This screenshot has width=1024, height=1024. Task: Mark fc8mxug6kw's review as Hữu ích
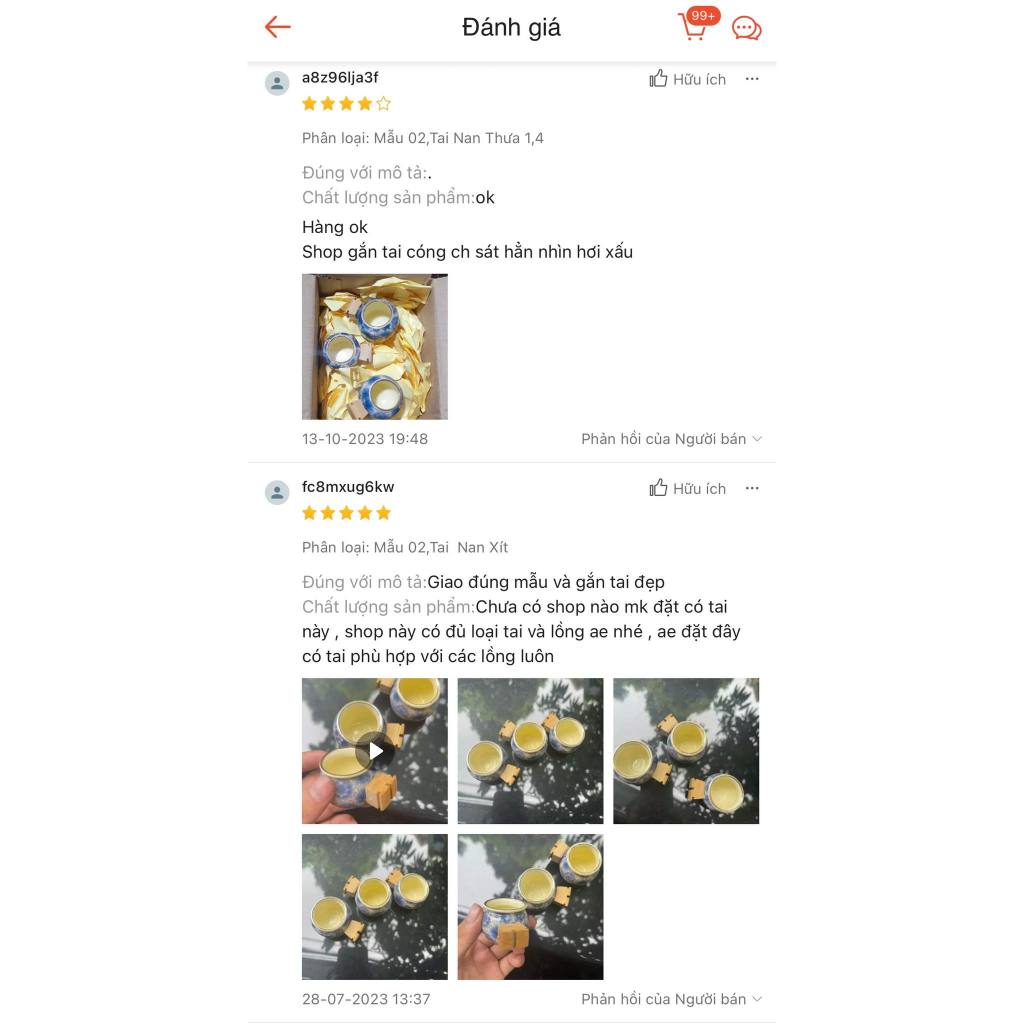point(687,488)
